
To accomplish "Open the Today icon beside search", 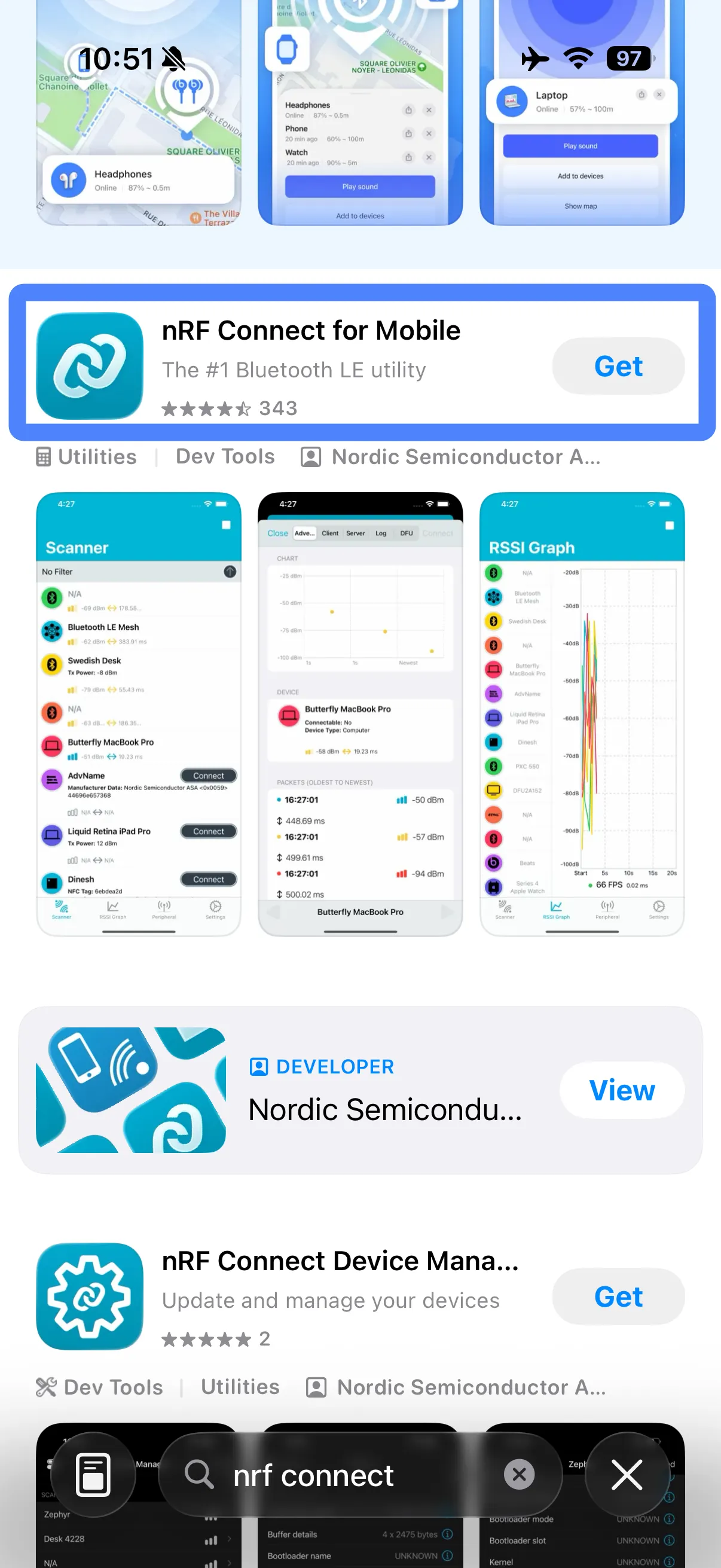I will coord(93,1474).
